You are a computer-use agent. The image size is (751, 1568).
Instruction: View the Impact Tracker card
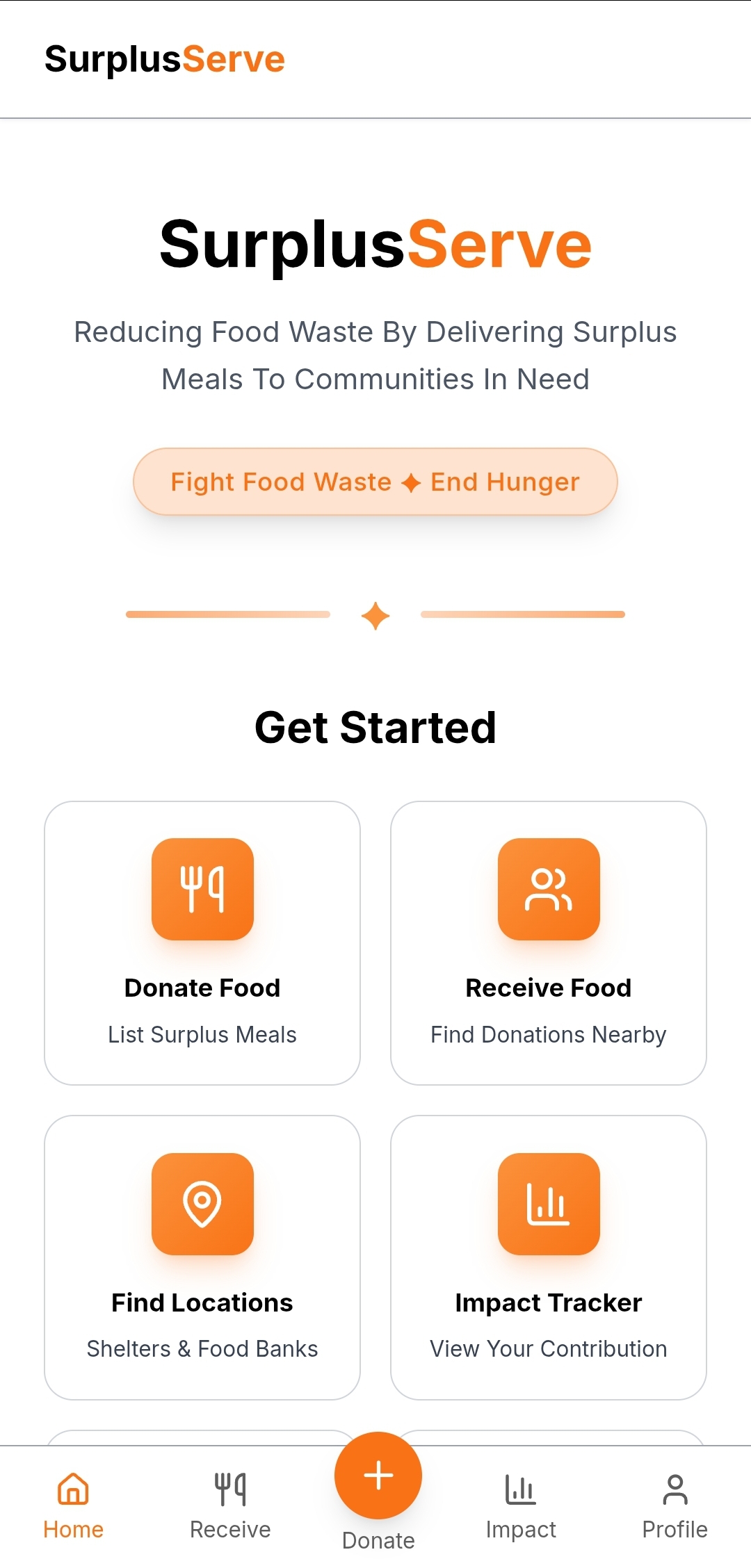pos(548,1257)
